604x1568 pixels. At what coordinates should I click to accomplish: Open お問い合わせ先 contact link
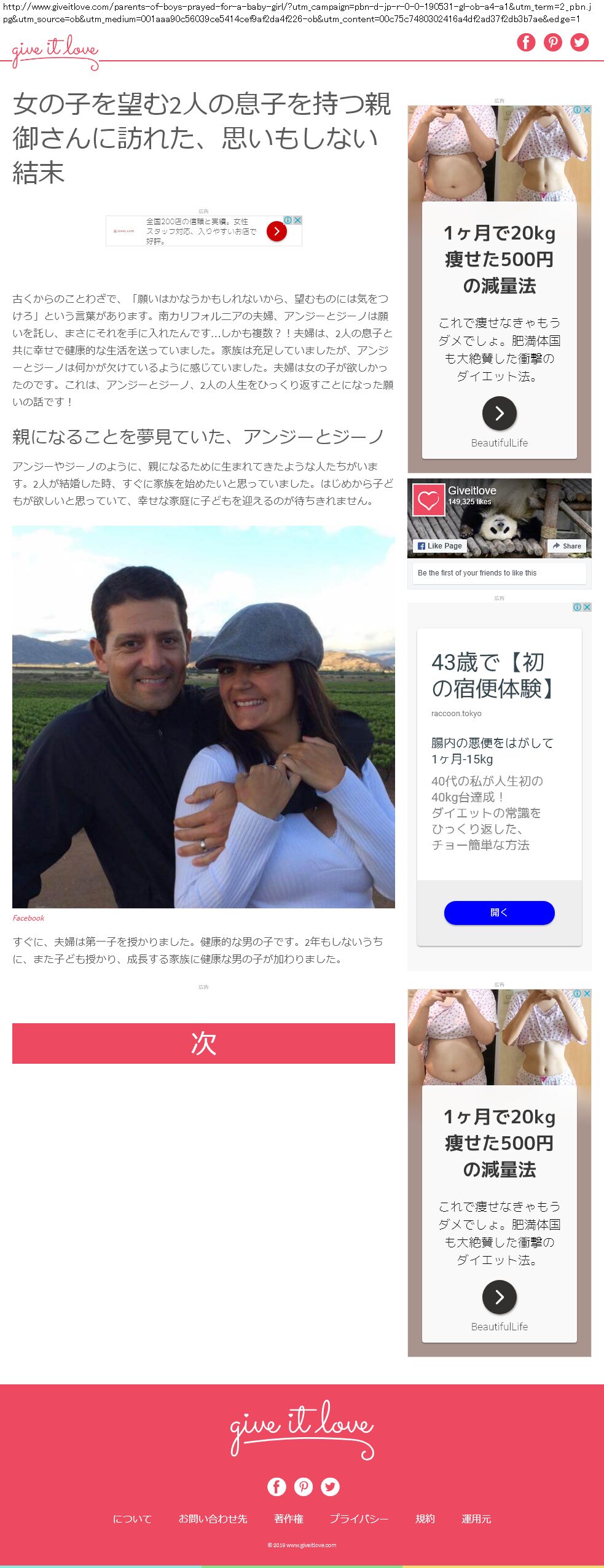tap(213, 1518)
